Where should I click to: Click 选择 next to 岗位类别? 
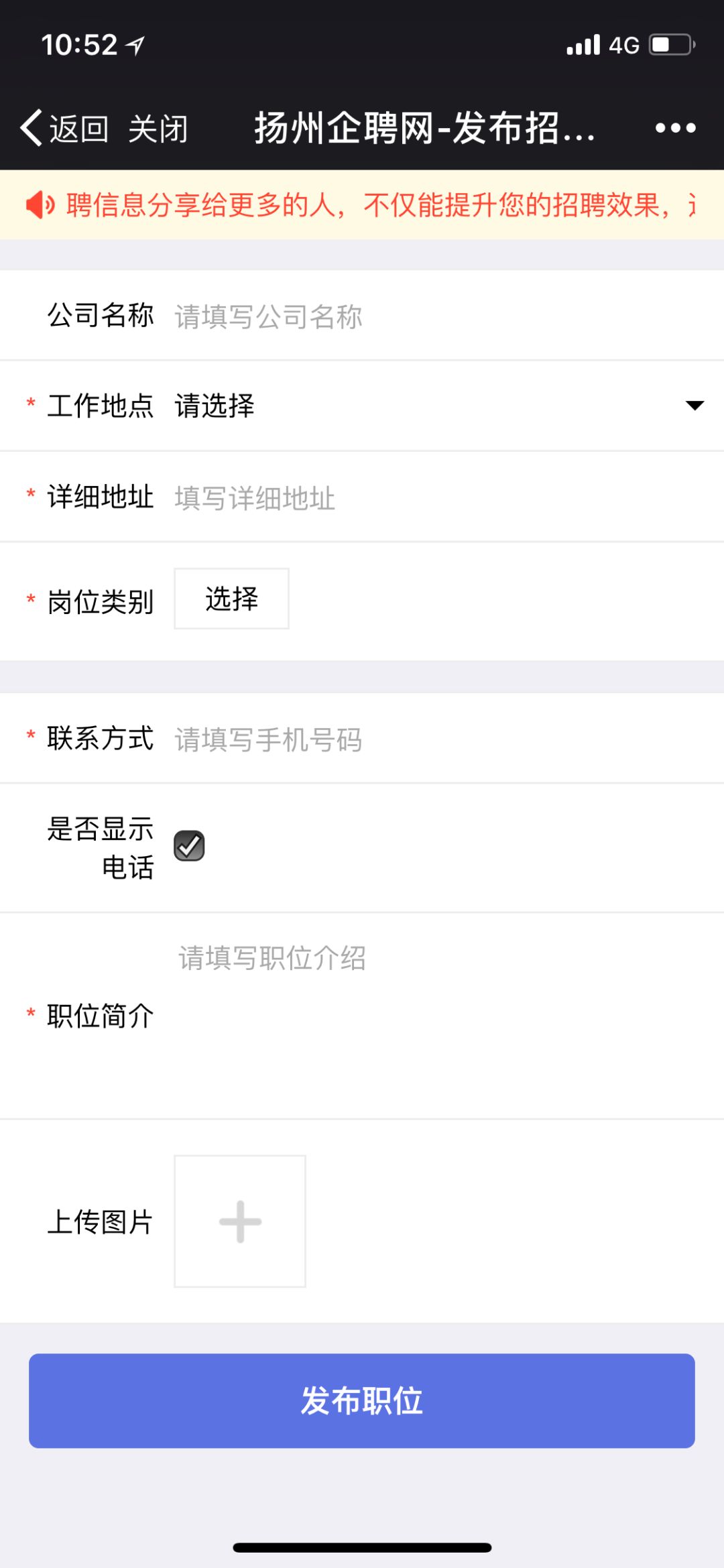pyautogui.click(x=231, y=600)
